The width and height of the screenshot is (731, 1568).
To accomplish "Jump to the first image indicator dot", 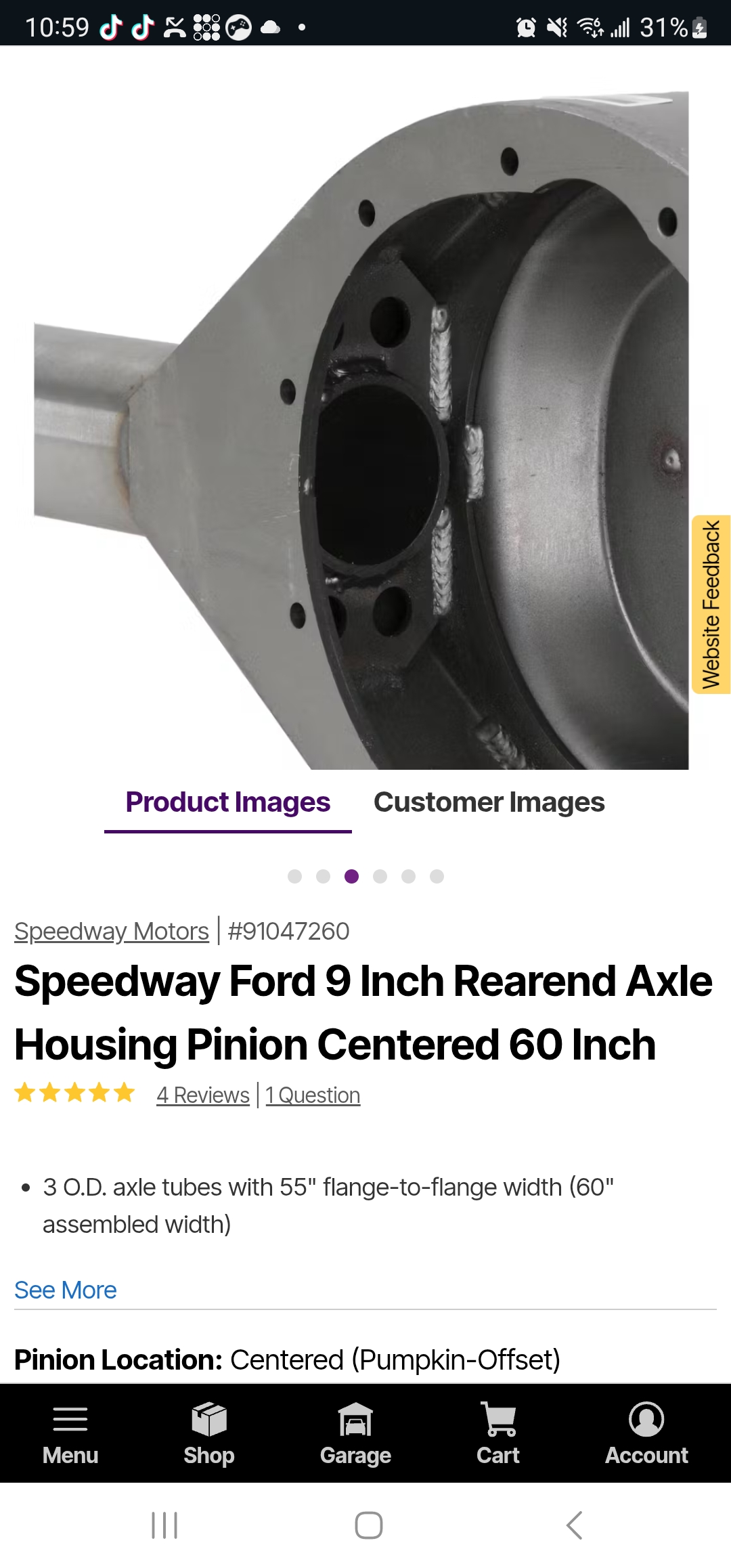I will point(294,877).
